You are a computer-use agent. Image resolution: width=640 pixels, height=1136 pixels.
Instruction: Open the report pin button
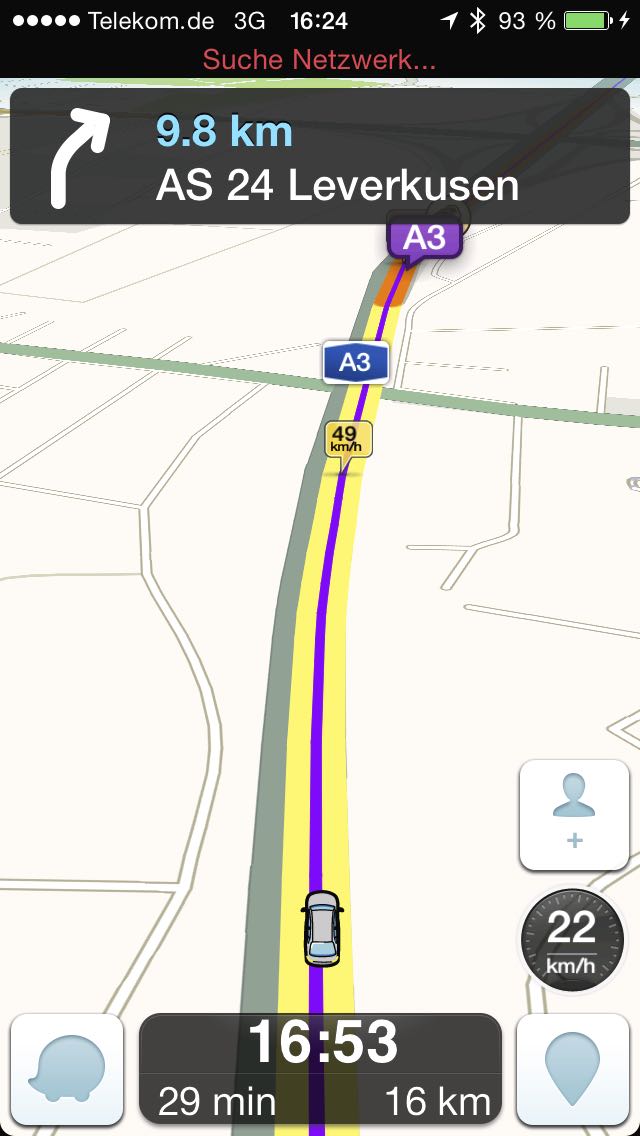click(573, 1070)
